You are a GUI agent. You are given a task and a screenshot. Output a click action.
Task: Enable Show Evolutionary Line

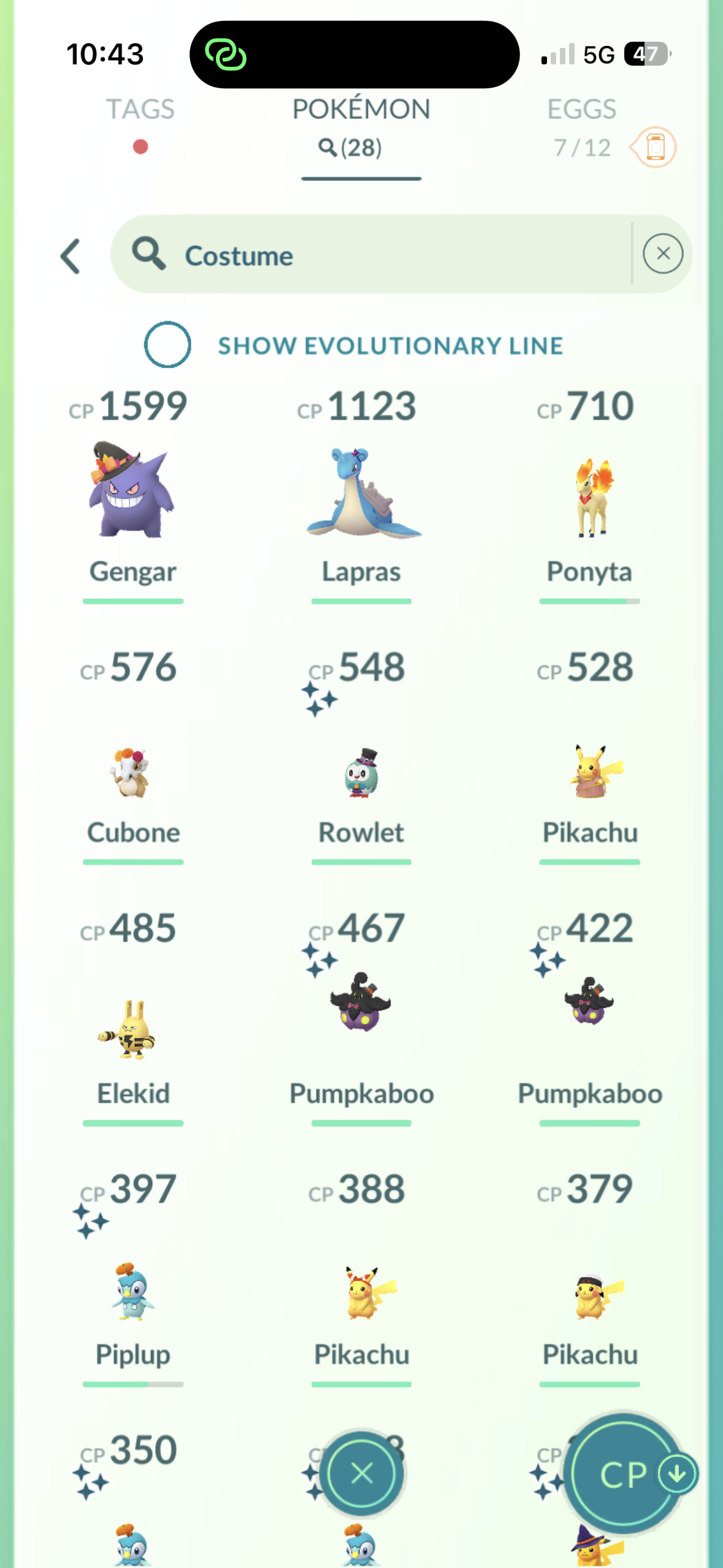167,345
